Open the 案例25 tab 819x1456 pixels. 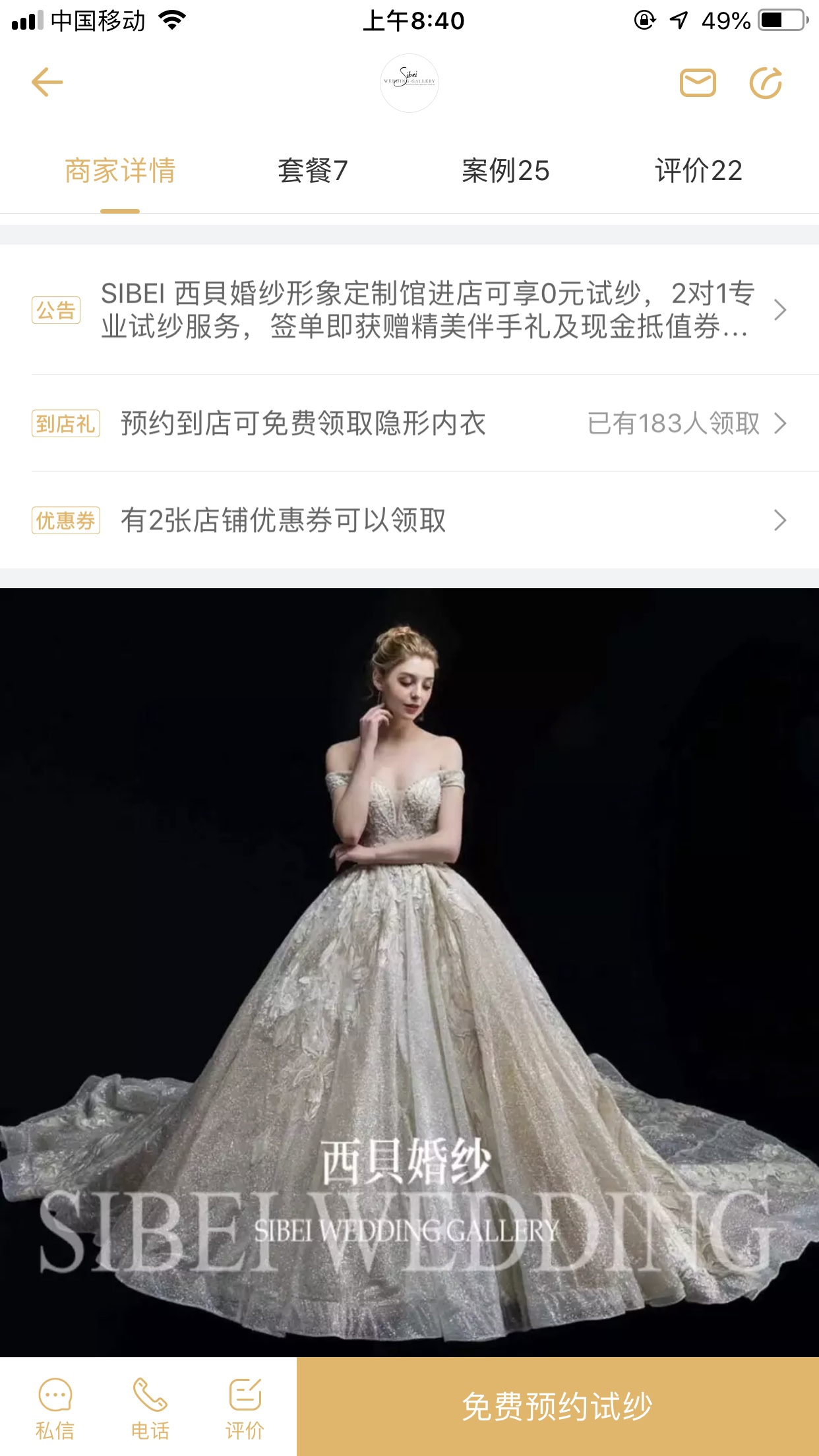(x=505, y=171)
